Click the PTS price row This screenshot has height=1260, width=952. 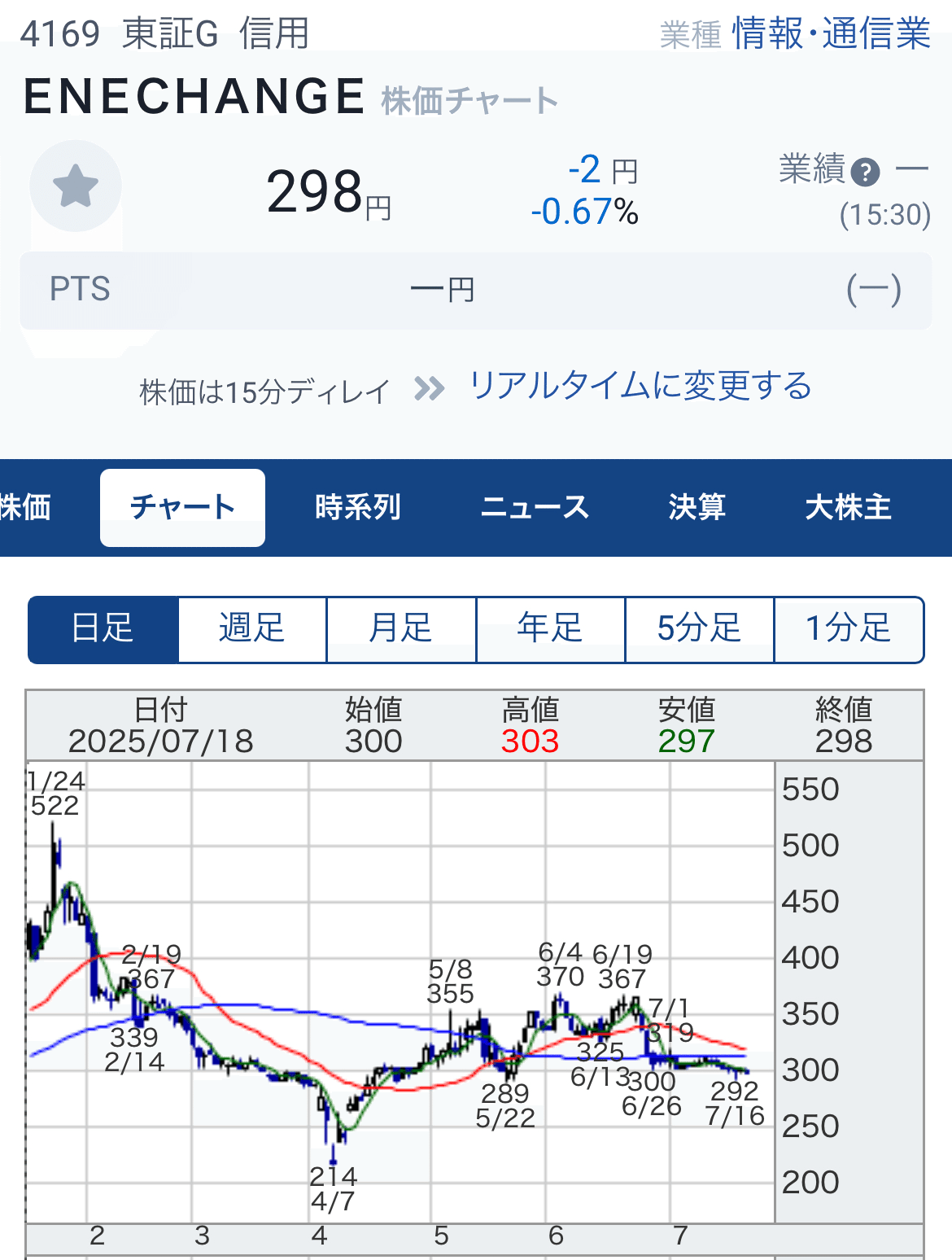(476, 287)
